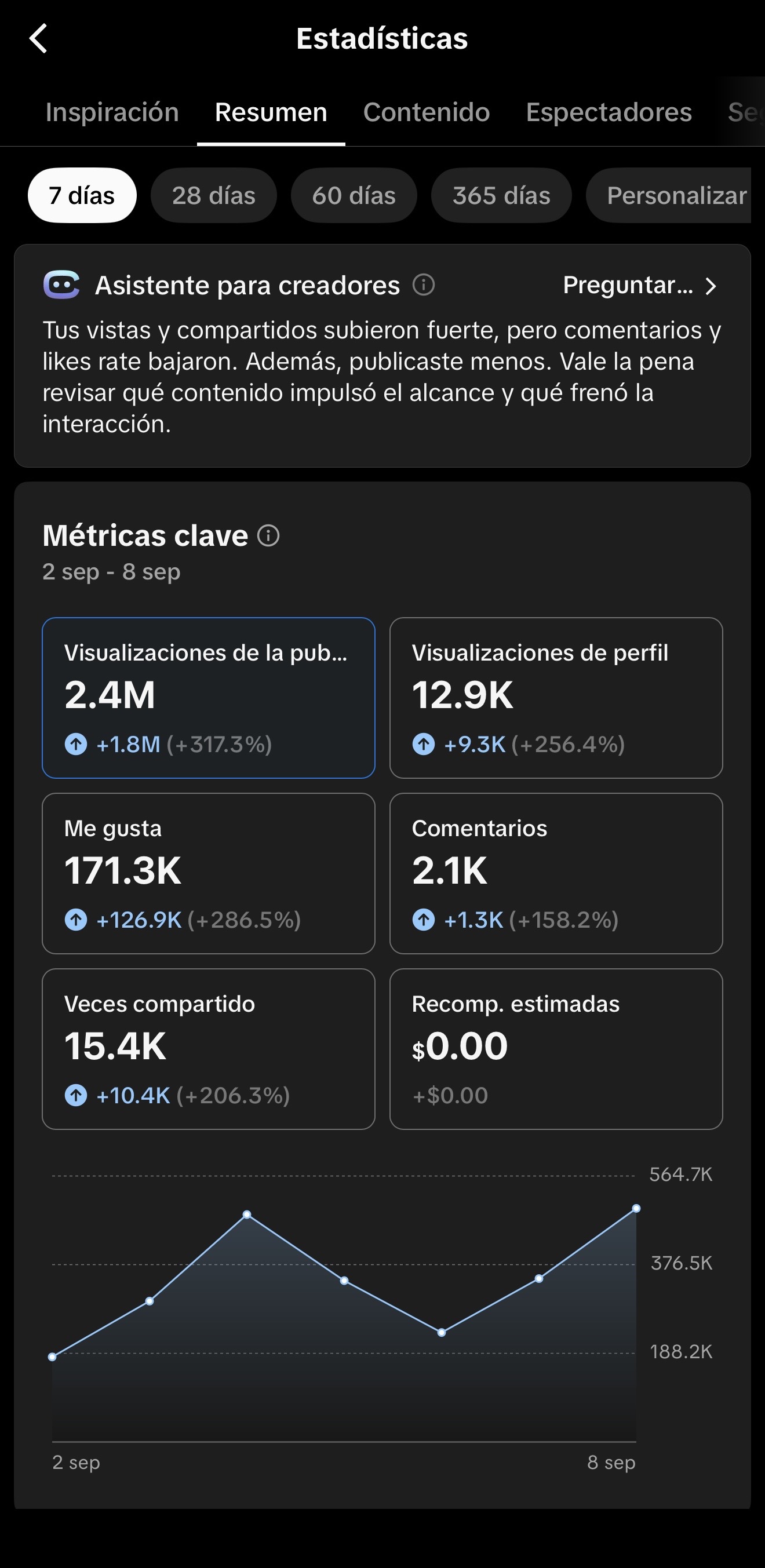This screenshot has width=765, height=1568.
Task: Switch to the Contenido tab
Action: coord(427,112)
